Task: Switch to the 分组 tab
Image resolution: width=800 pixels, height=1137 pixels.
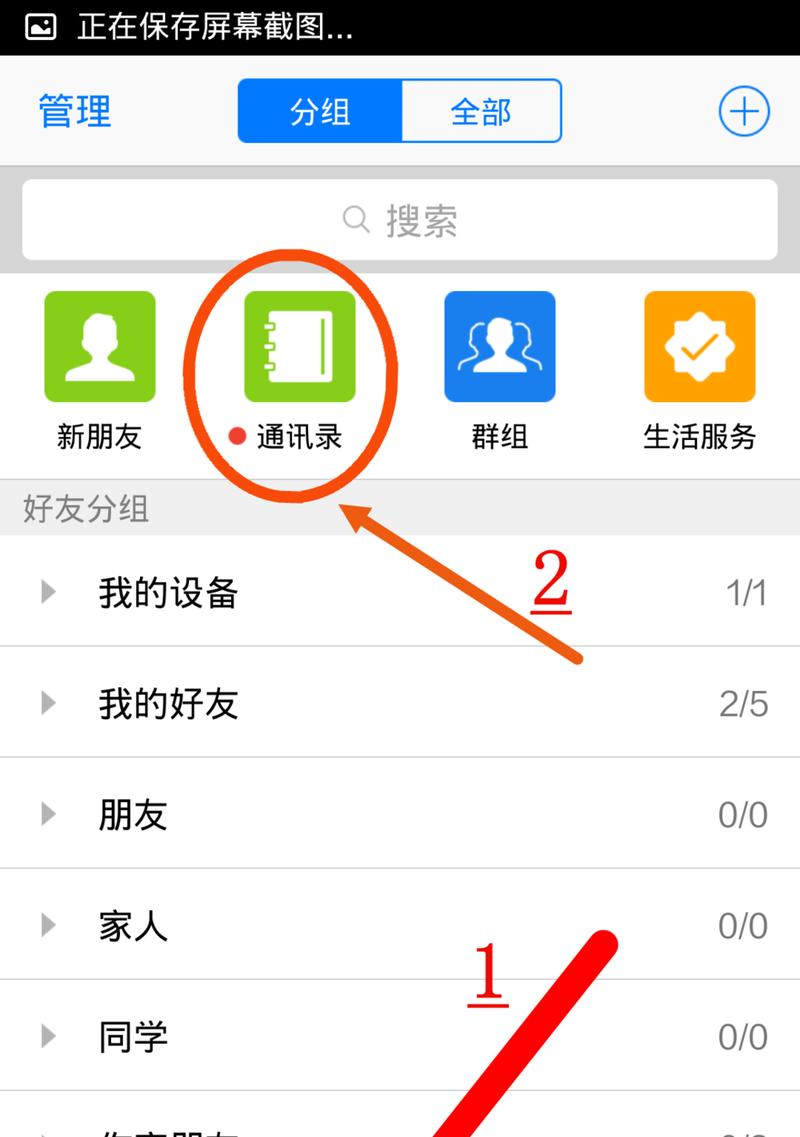Action: click(x=320, y=111)
